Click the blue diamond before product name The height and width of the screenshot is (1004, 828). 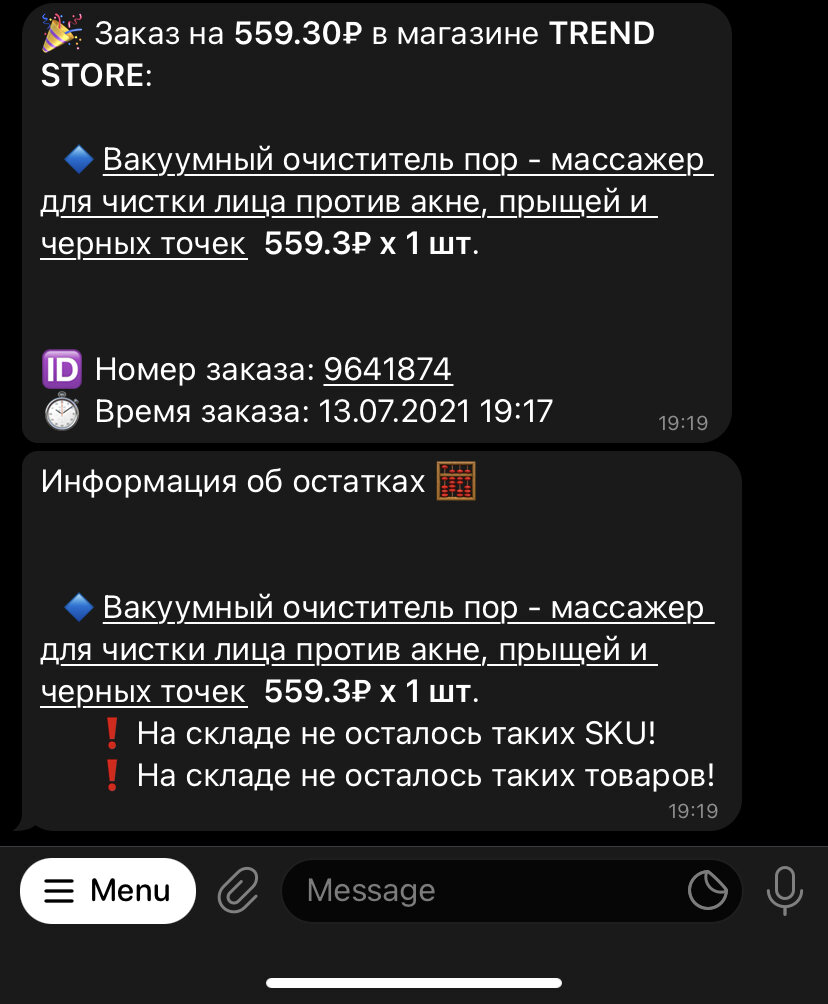point(80,160)
